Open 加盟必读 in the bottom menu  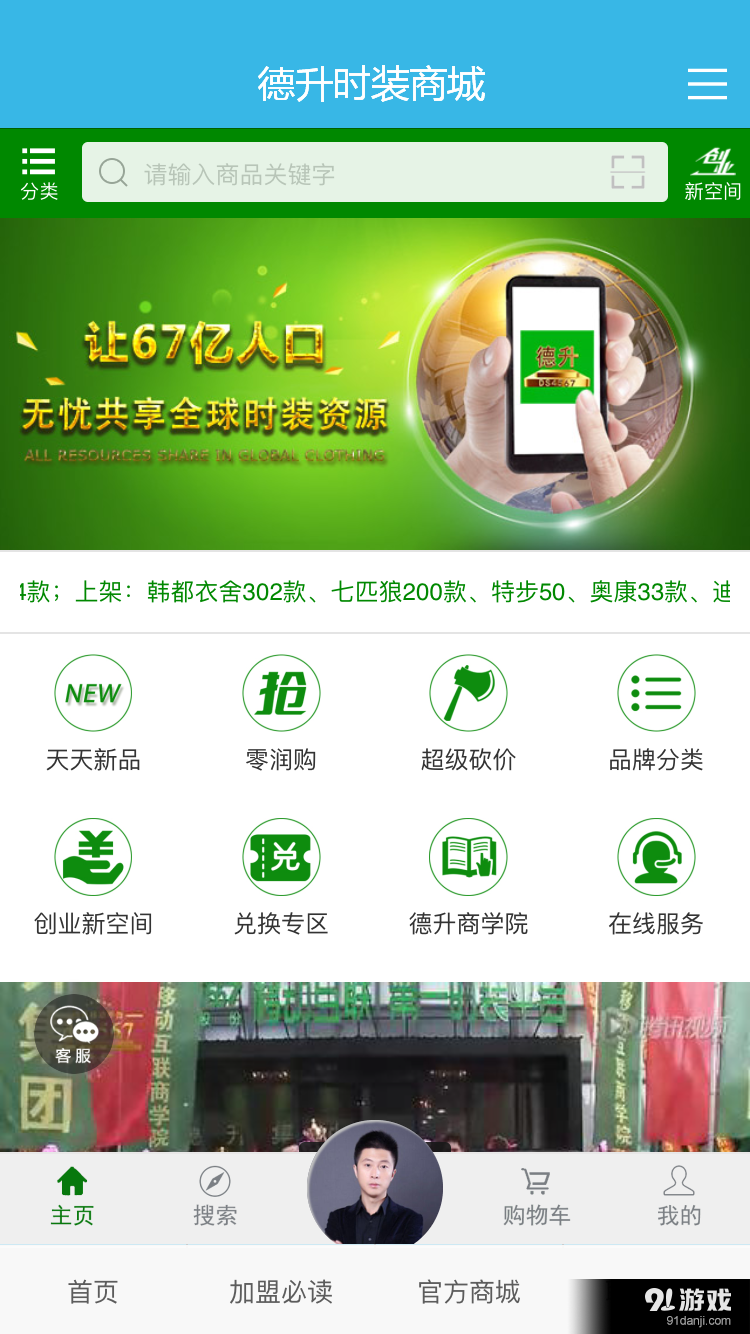(281, 1292)
